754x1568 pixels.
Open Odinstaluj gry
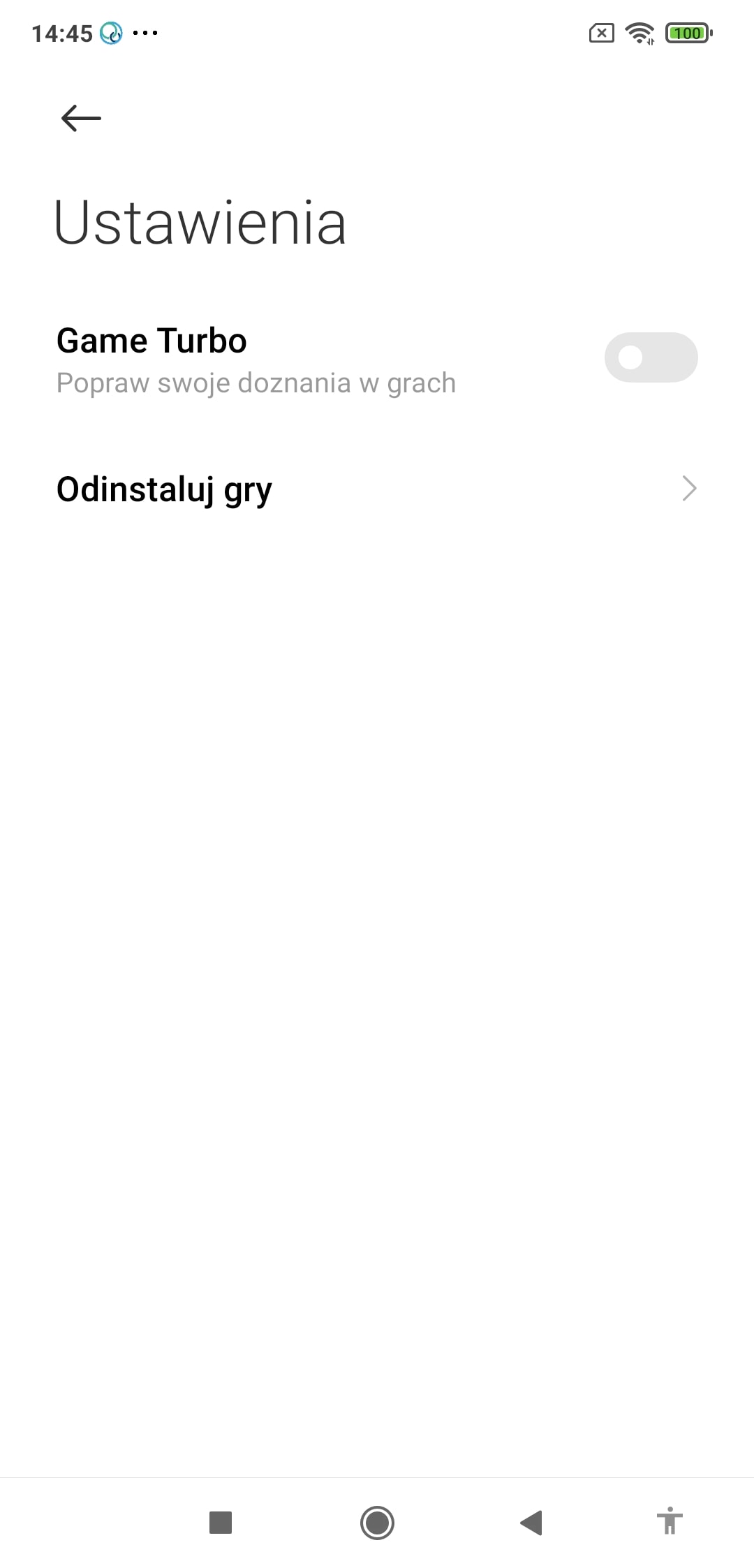point(377,489)
